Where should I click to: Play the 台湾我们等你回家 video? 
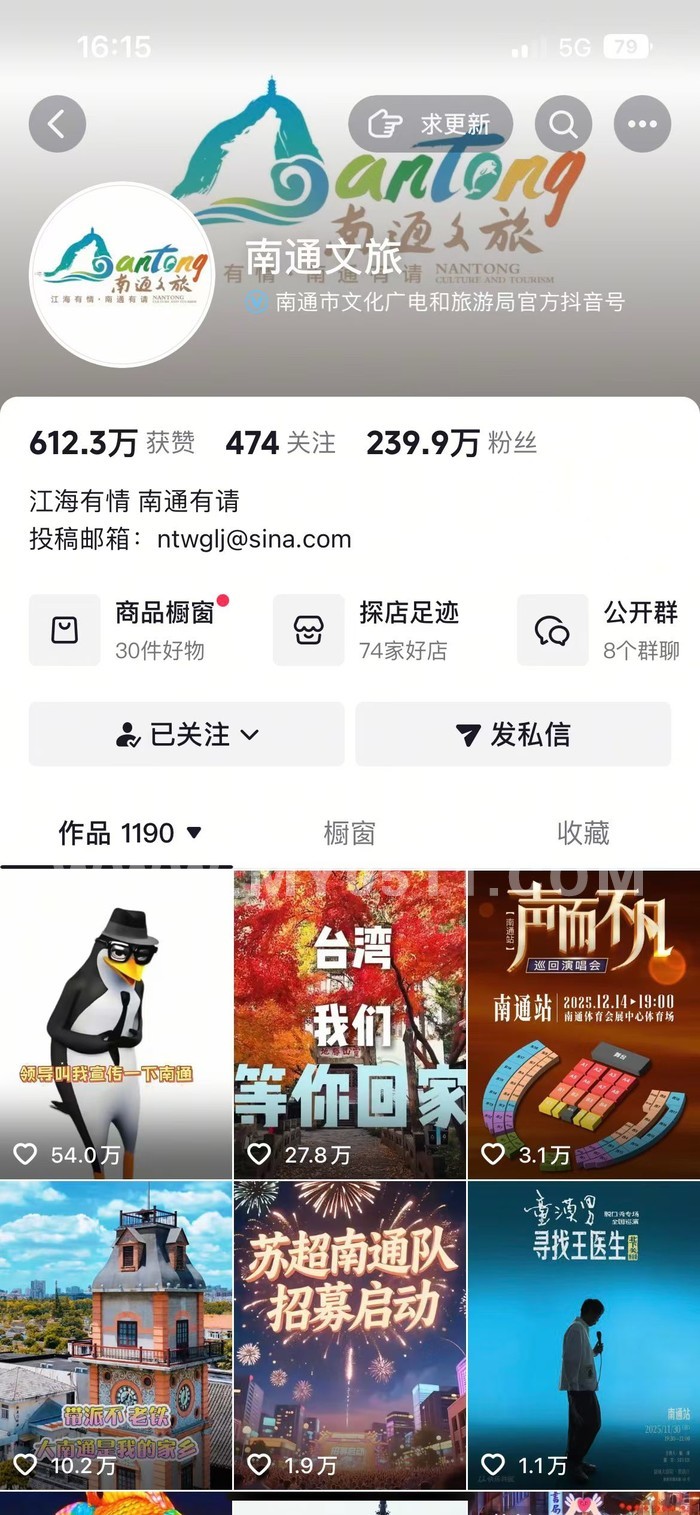coord(350,1025)
